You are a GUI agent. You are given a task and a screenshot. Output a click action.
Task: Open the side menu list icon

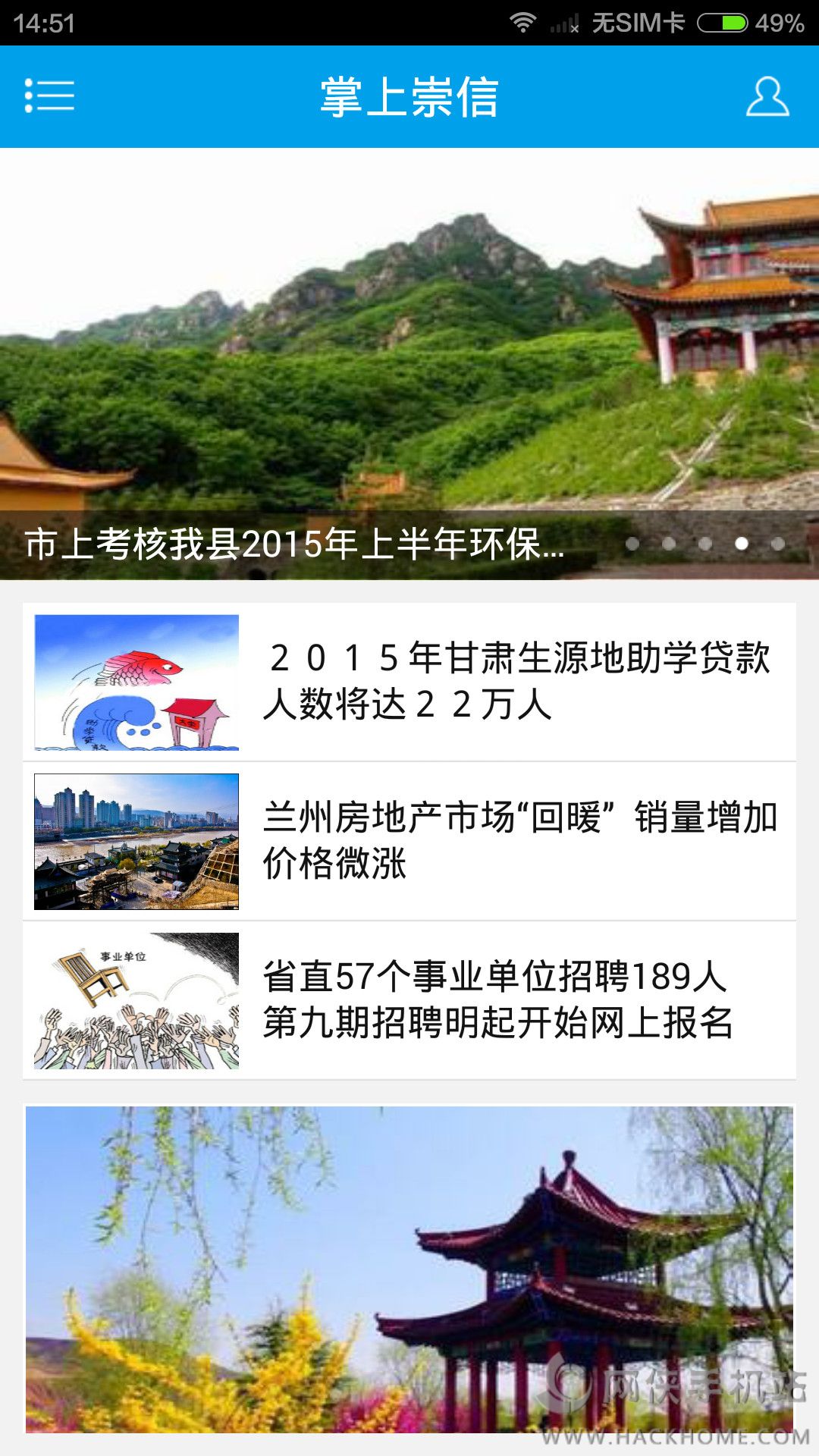click(x=49, y=96)
